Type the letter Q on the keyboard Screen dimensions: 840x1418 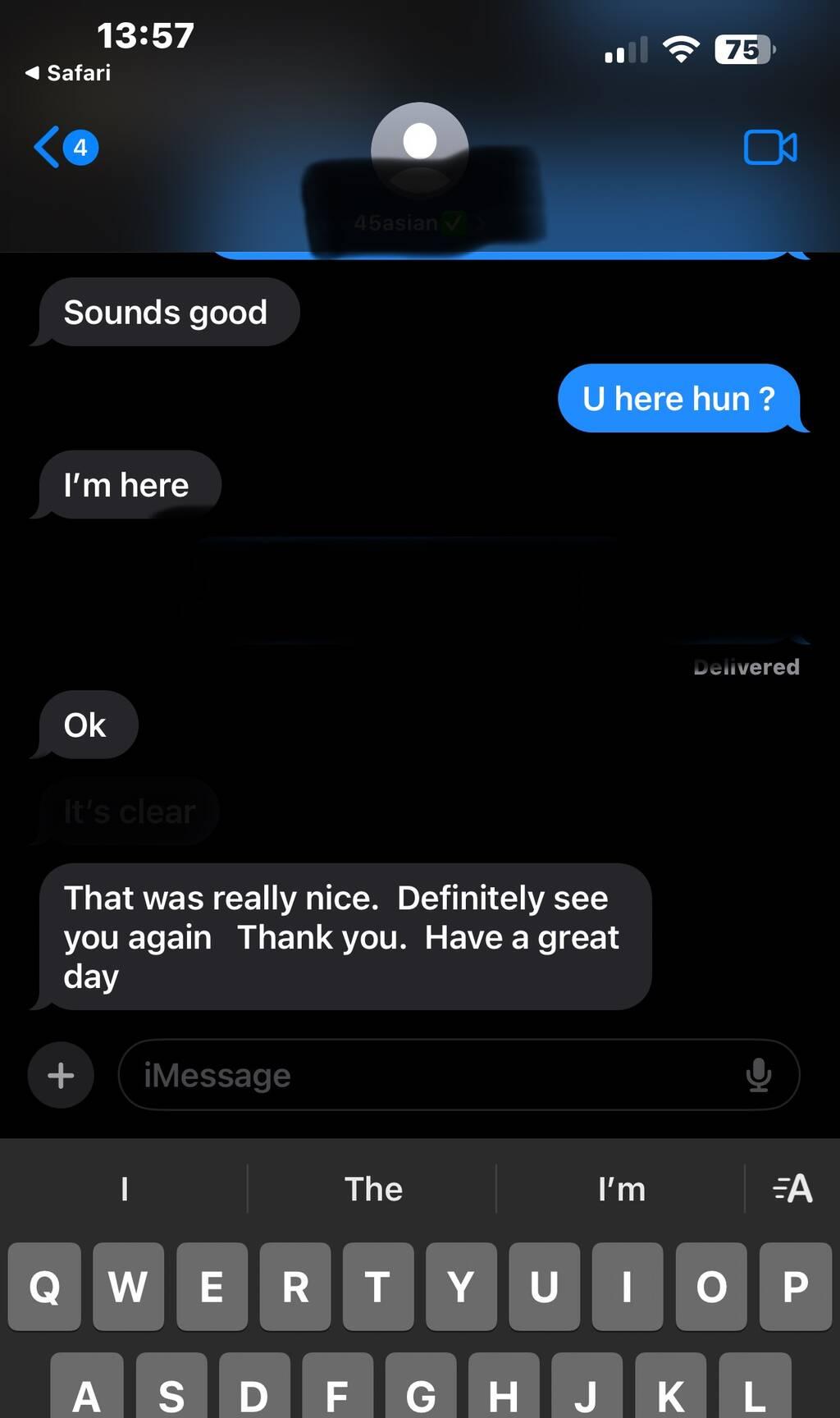coord(44,1286)
